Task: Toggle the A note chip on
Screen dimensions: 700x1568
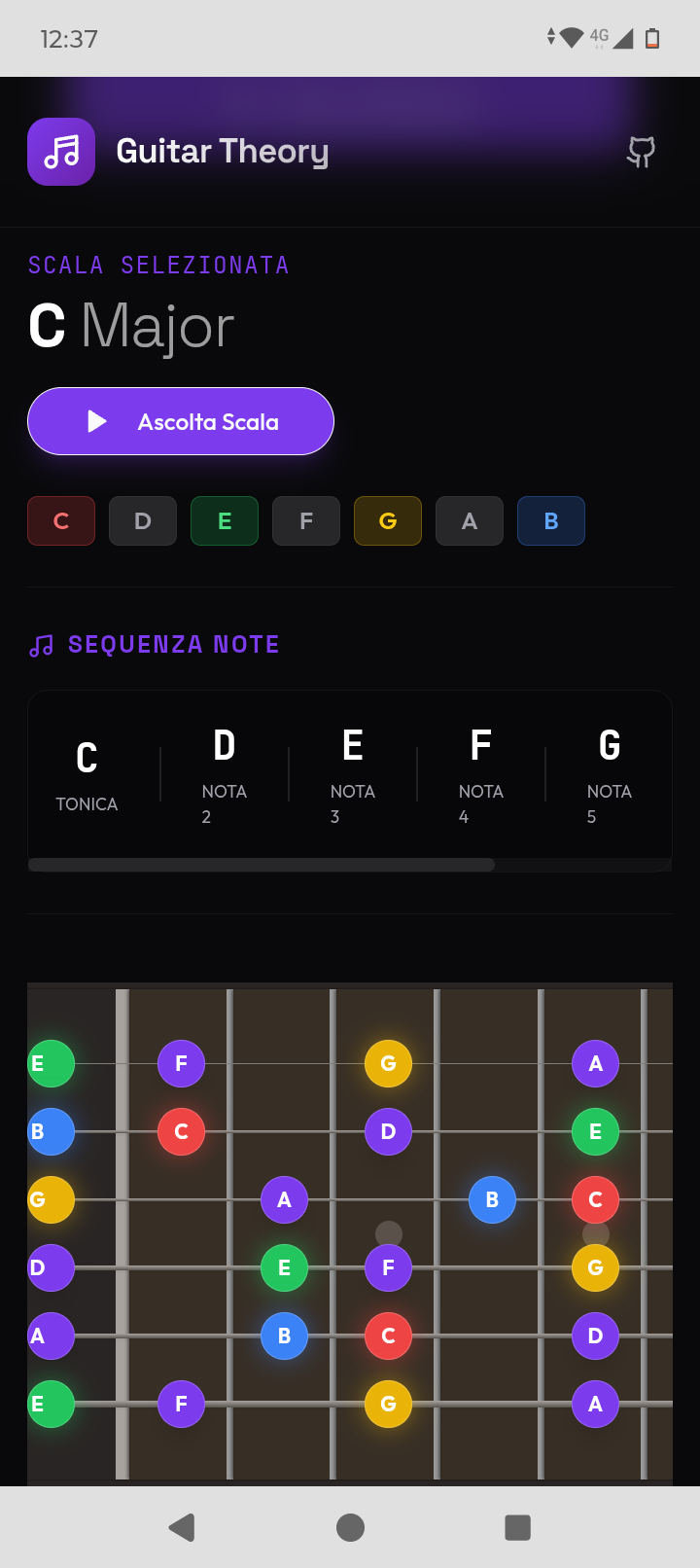Action: coord(469,520)
